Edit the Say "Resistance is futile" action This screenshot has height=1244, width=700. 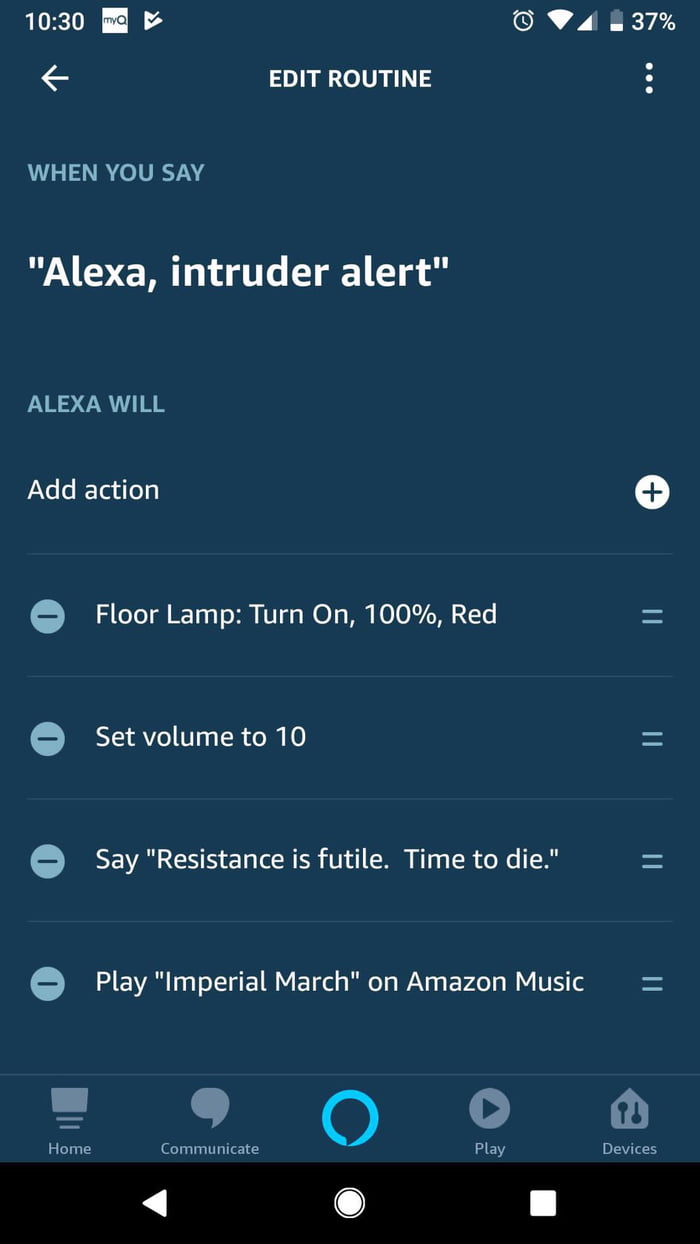click(x=327, y=859)
